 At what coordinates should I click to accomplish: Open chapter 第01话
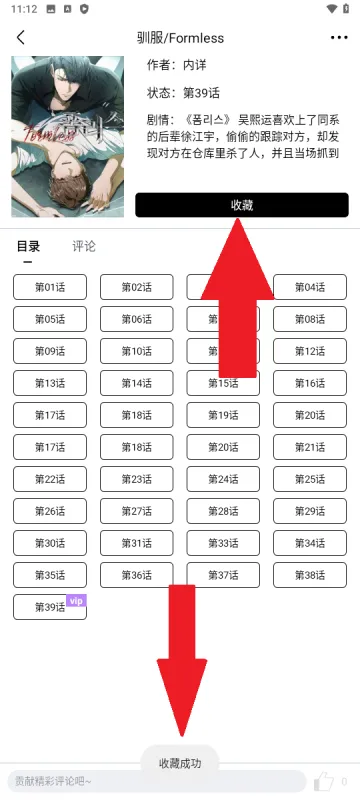pyautogui.click(x=50, y=287)
